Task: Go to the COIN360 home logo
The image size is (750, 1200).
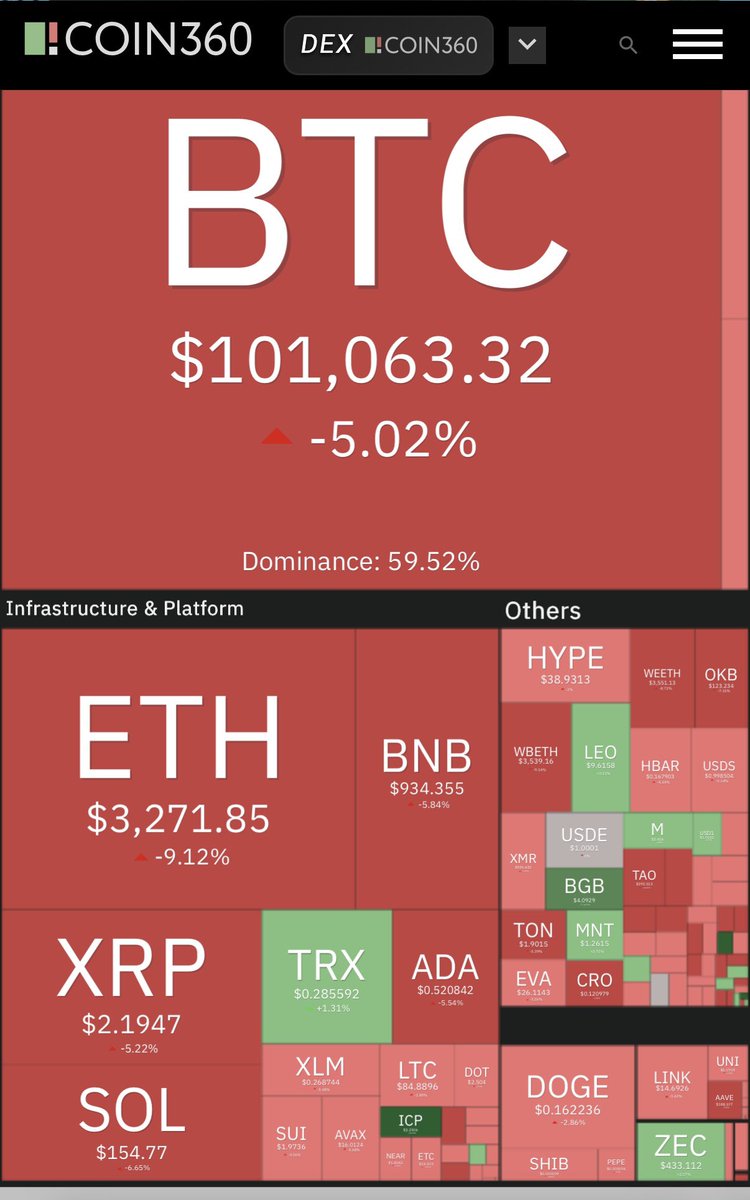Action: pos(138,40)
